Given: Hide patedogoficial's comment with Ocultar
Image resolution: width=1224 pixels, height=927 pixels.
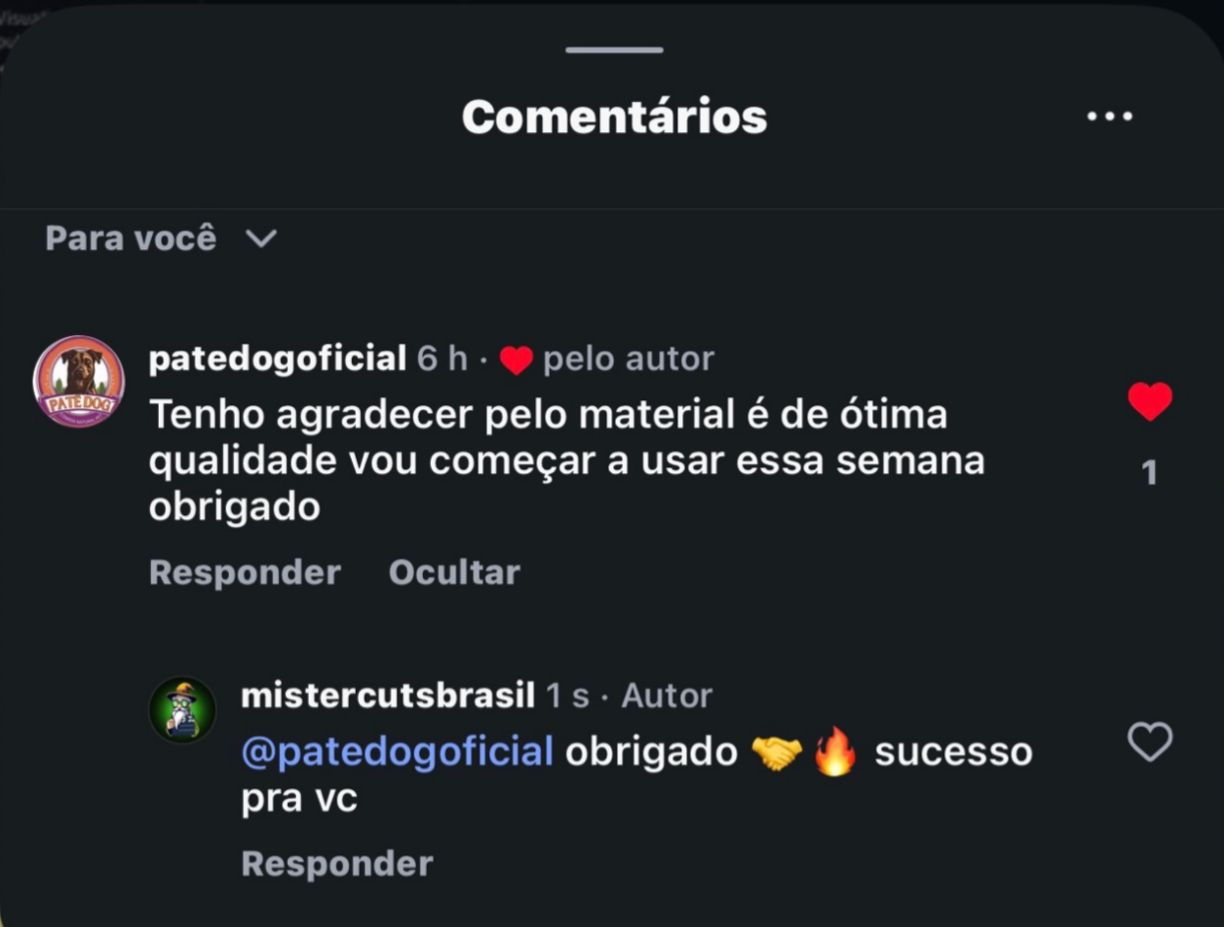Looking at the screenshot, I should tap(454, 572).
